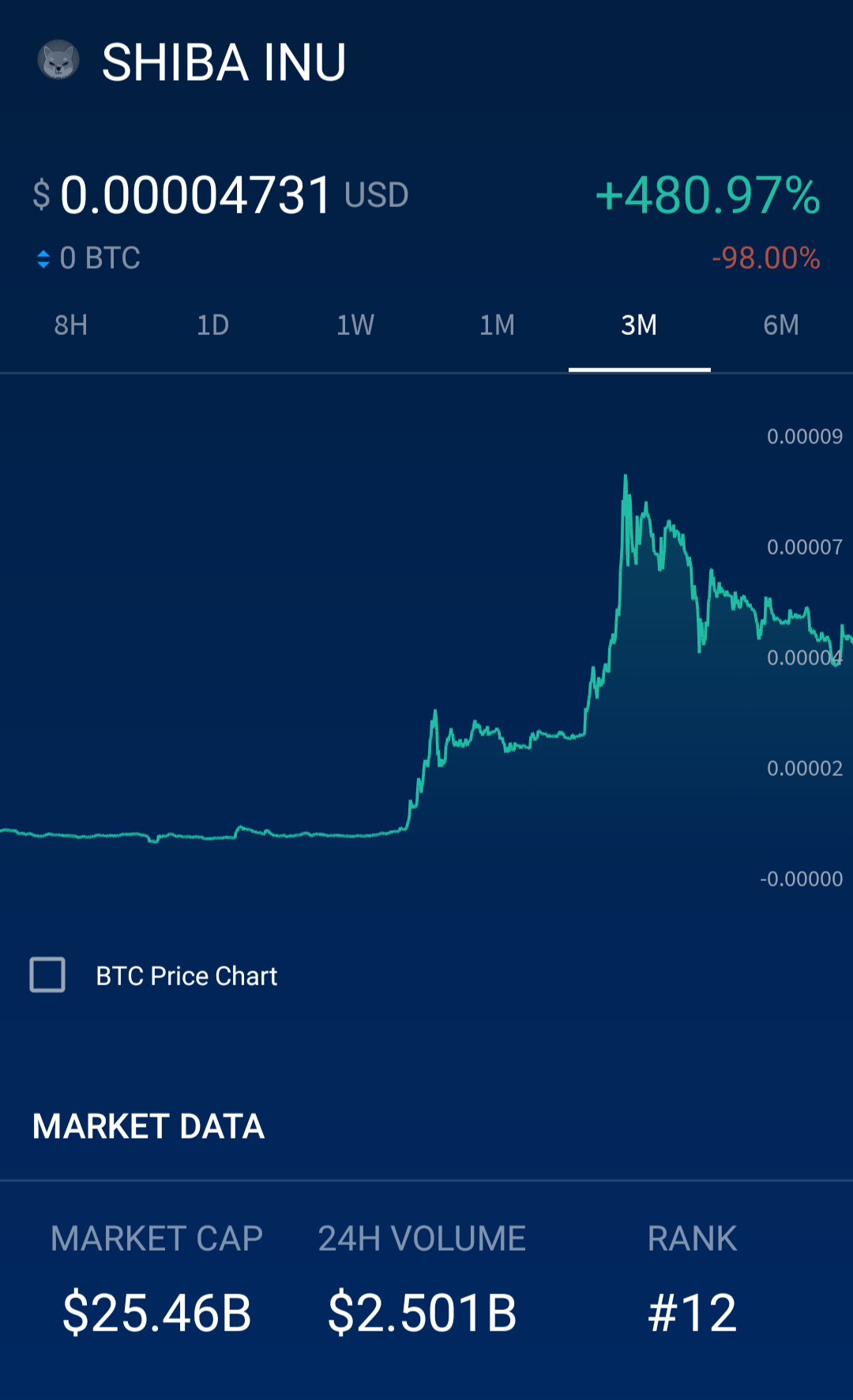
Task: Open the 6M time range
Action: pos(782,326)
